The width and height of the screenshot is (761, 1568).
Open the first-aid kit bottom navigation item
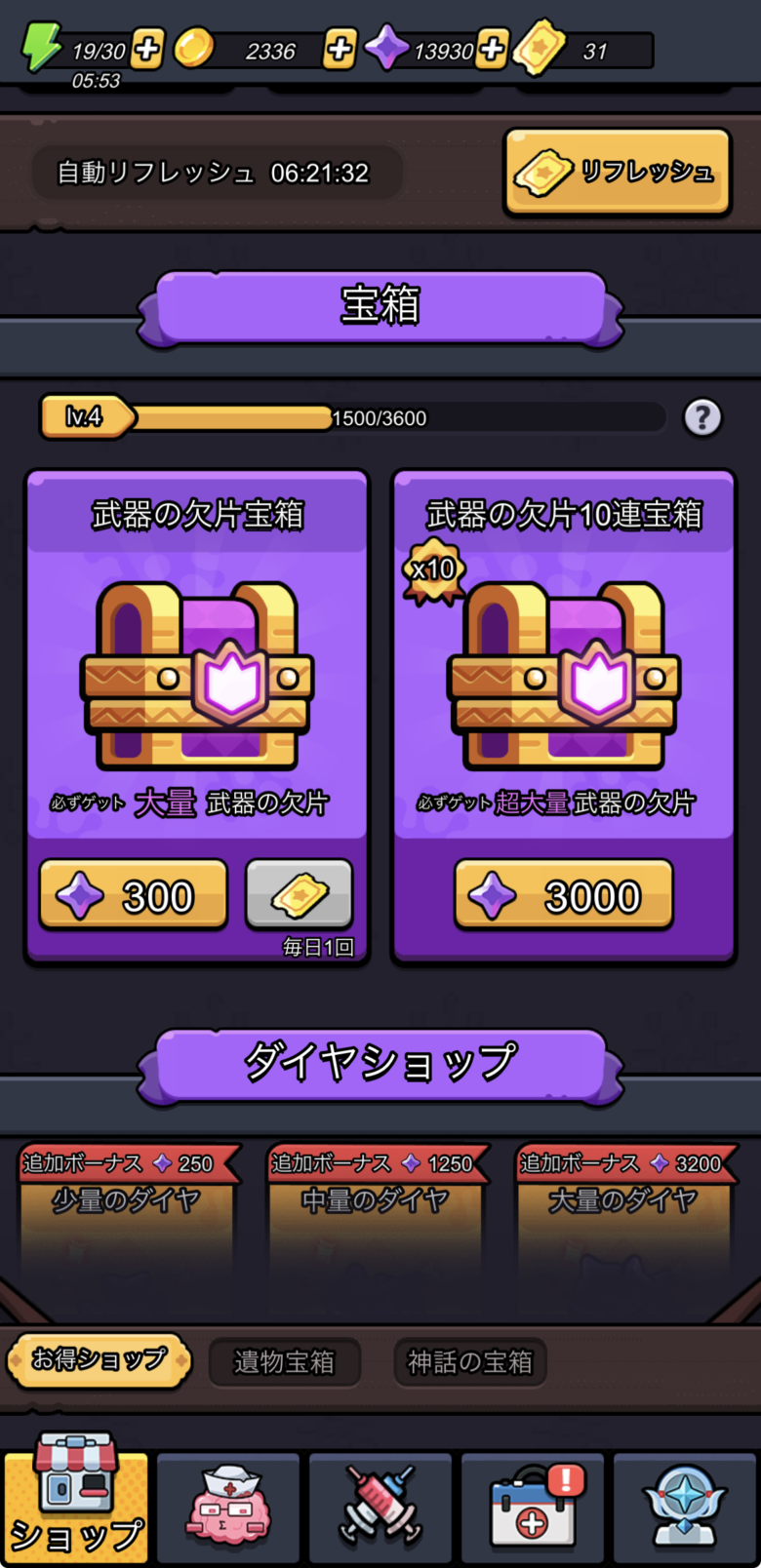(533, 1502)
